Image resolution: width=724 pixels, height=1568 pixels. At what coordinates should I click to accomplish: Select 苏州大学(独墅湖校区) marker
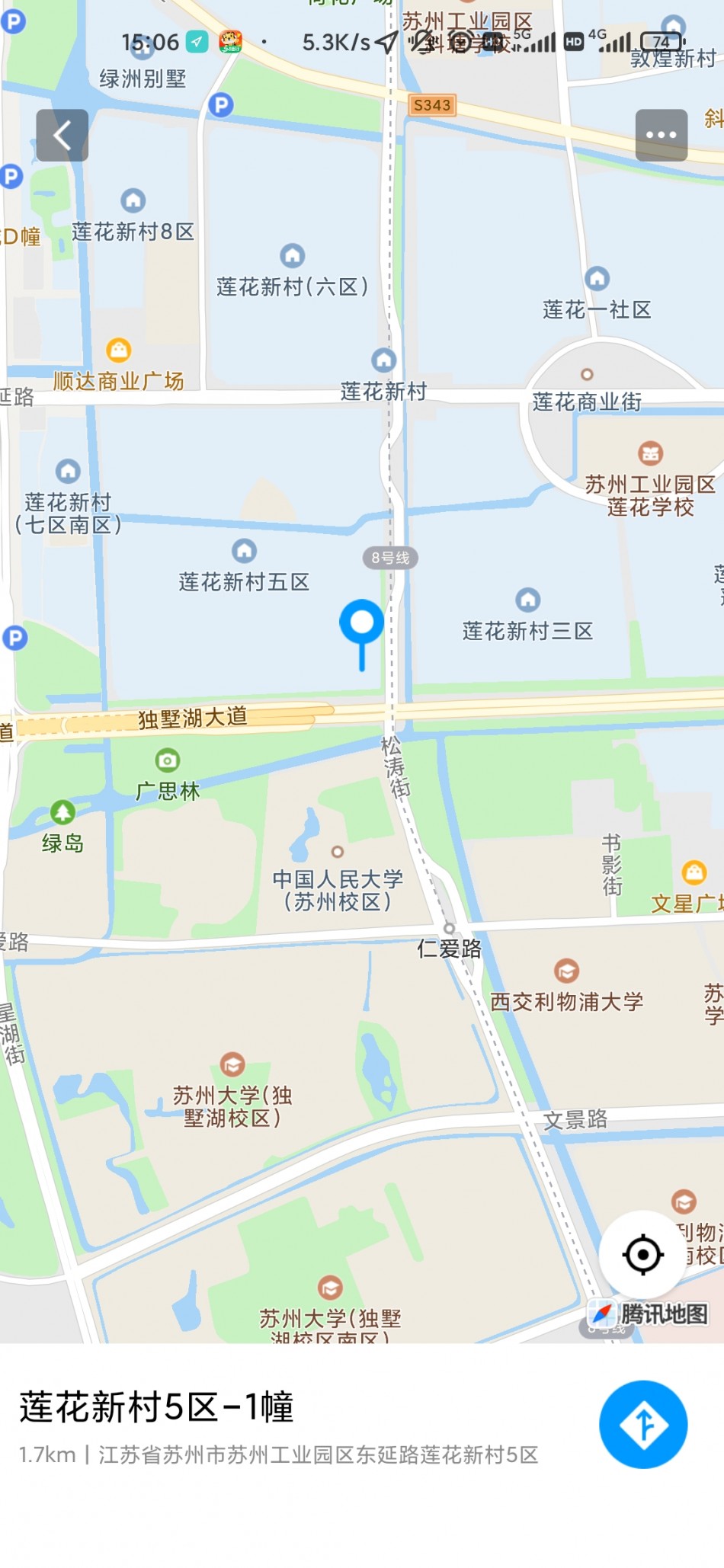pyautogui.click(x=232, y=1064)
